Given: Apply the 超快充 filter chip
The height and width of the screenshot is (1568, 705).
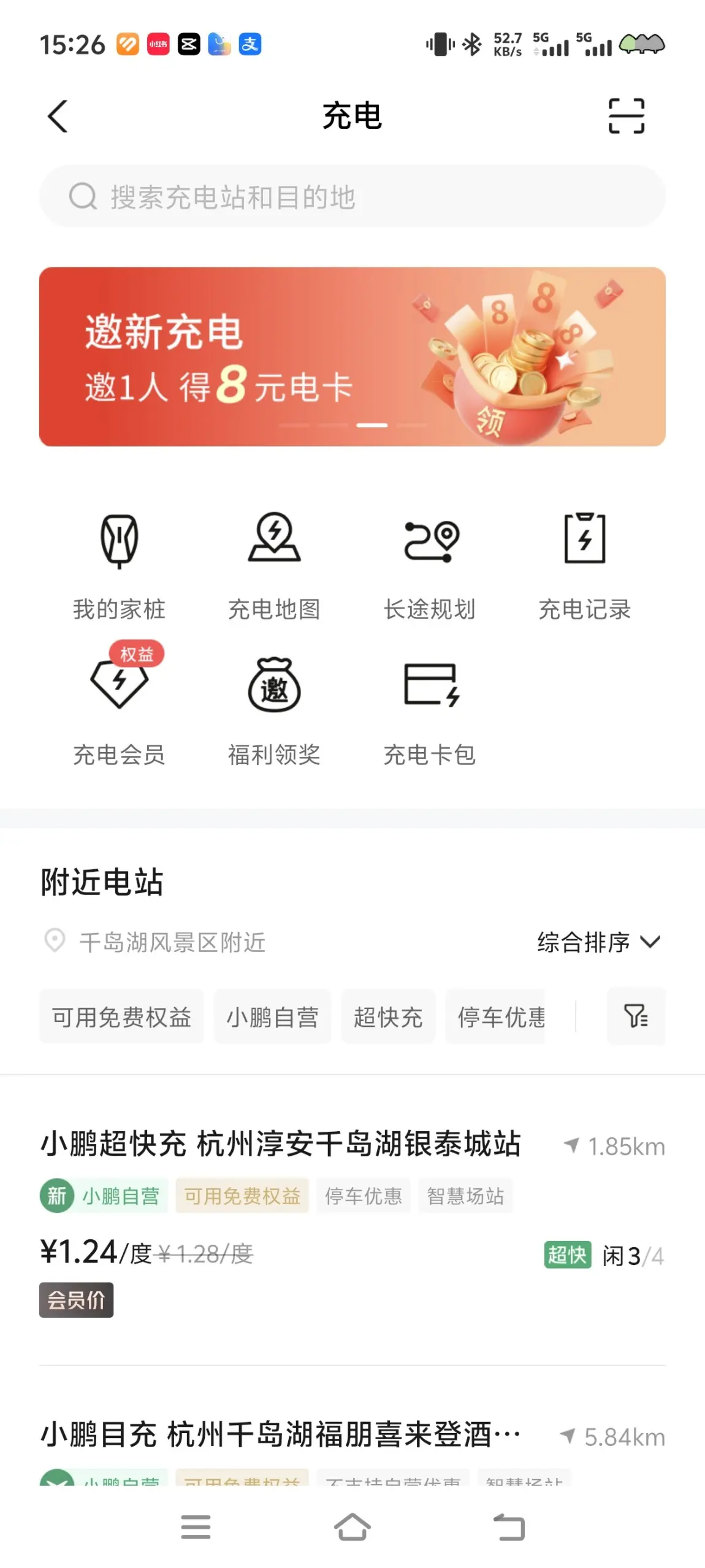Looking at the screenshot, I should pos(387,1017).
